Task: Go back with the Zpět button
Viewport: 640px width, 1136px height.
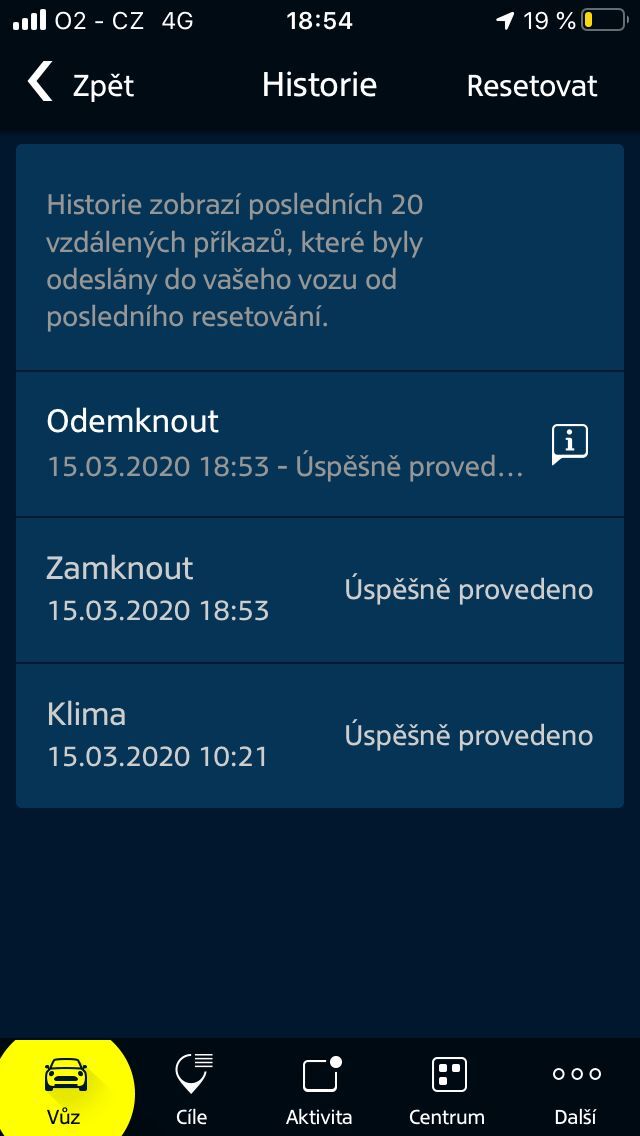Action: pyautogui.click(x=80, y=85)
